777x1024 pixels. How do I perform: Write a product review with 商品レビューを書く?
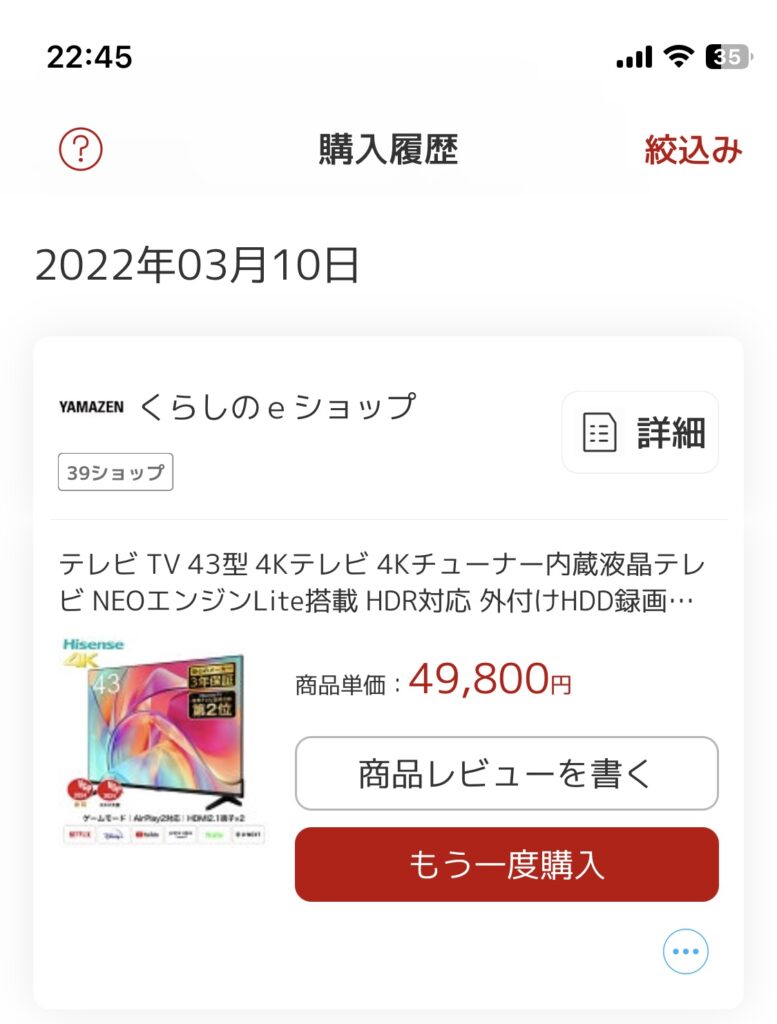click(x=506, y=773)
